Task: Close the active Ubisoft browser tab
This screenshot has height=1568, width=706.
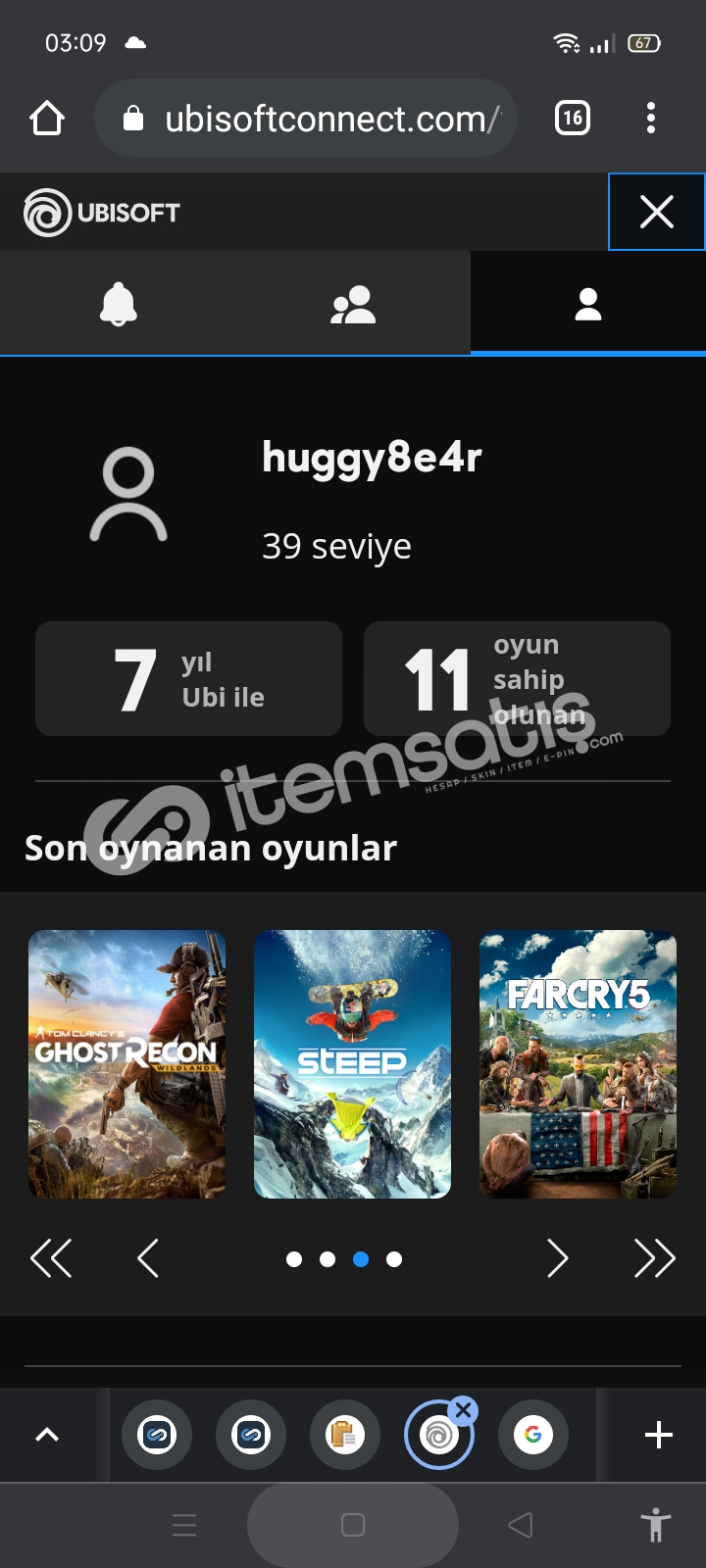Action: [464, 1411]
